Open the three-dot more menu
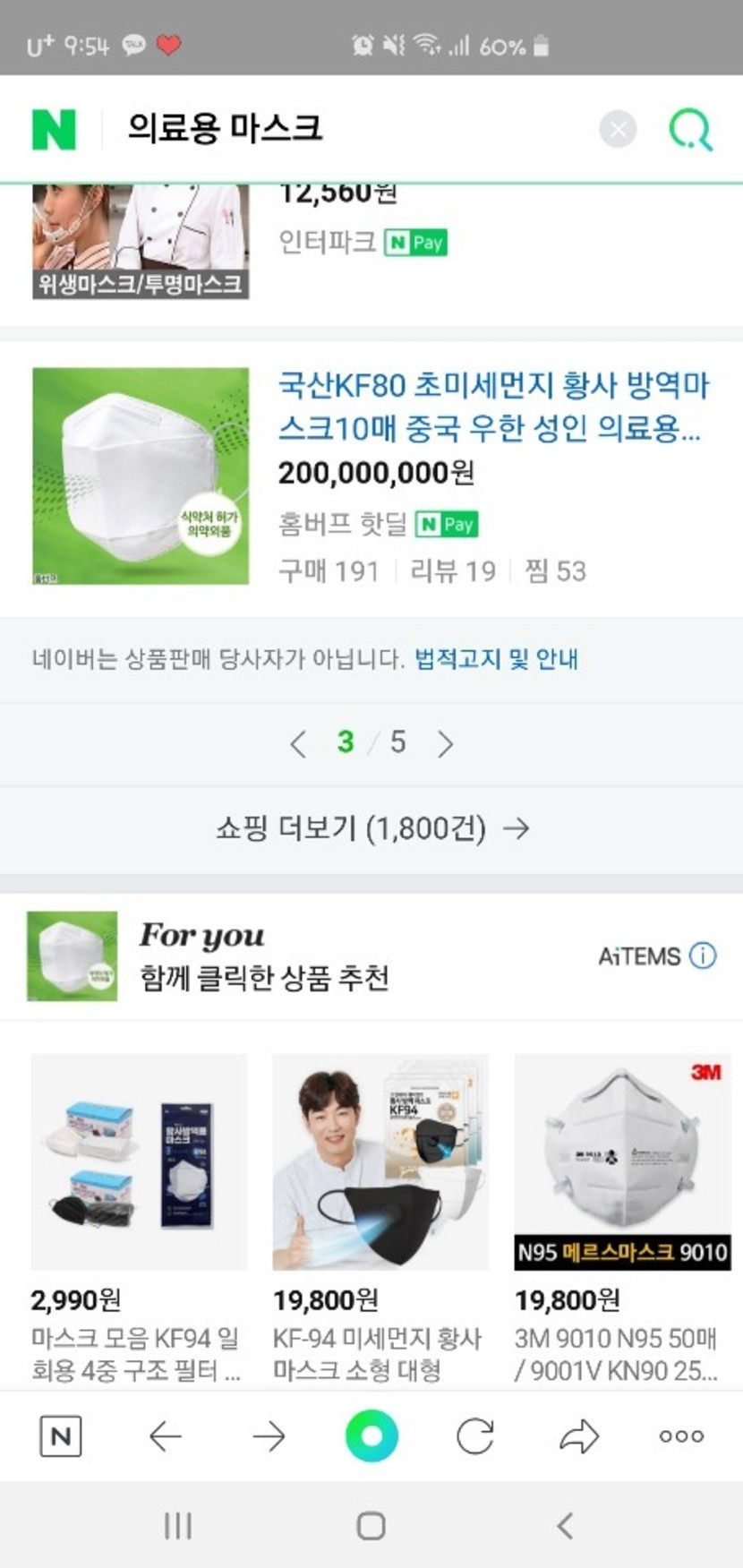This screenshot has width=743, height=1568. (681, 1436)
